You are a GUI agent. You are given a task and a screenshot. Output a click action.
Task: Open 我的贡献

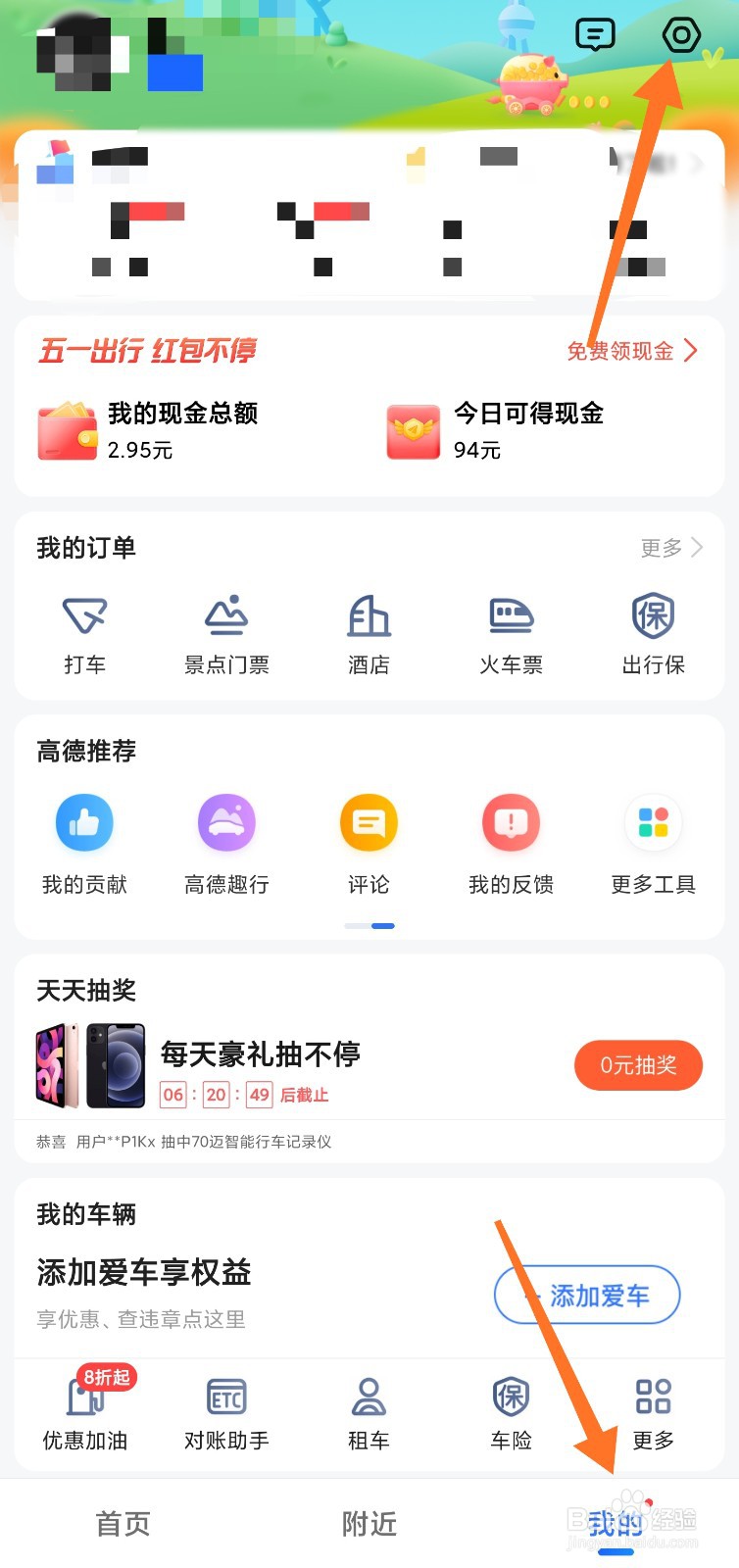pyautogui.click(x=85, y=844)
